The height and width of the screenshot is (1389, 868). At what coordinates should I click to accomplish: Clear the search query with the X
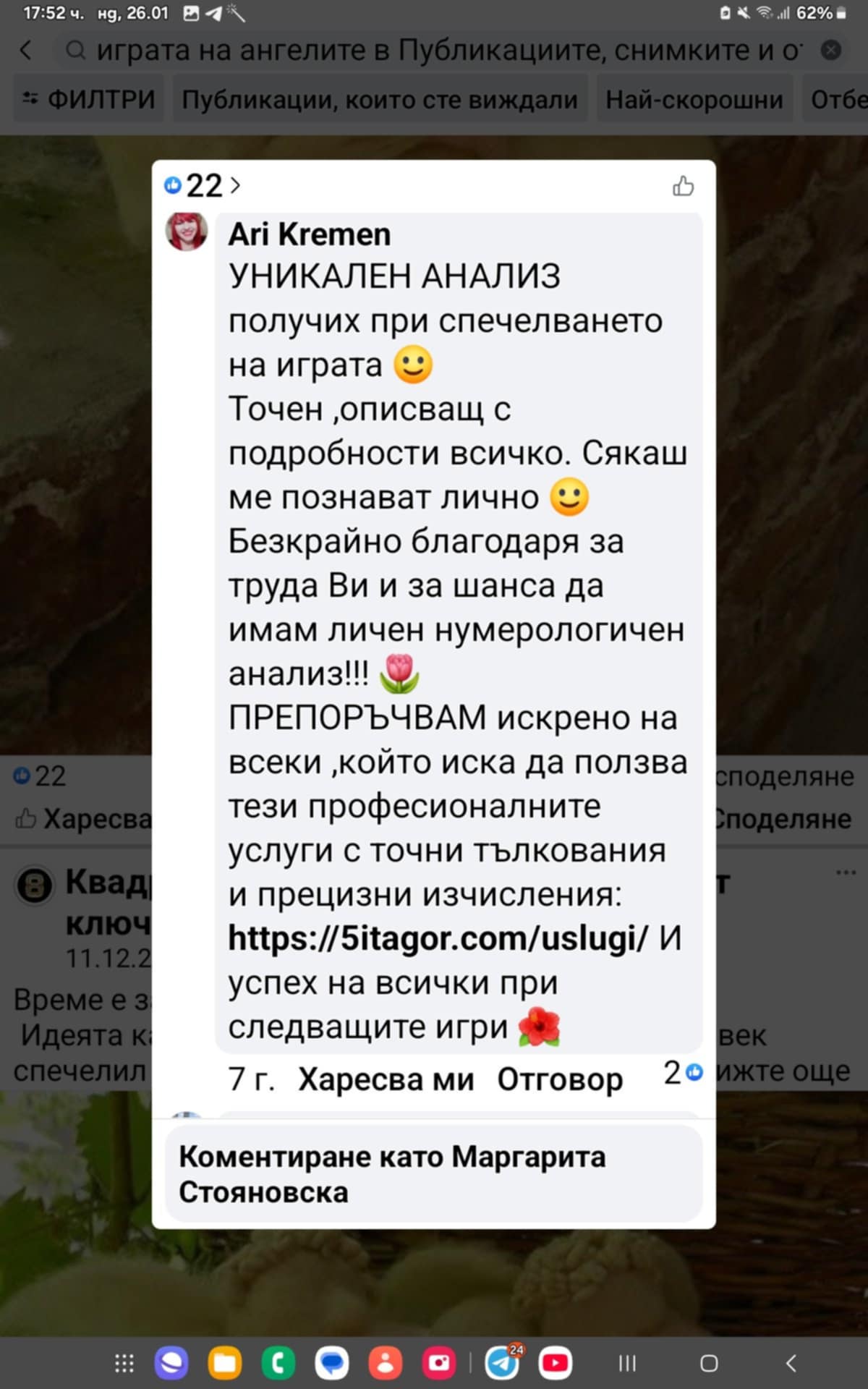(831, 50)
